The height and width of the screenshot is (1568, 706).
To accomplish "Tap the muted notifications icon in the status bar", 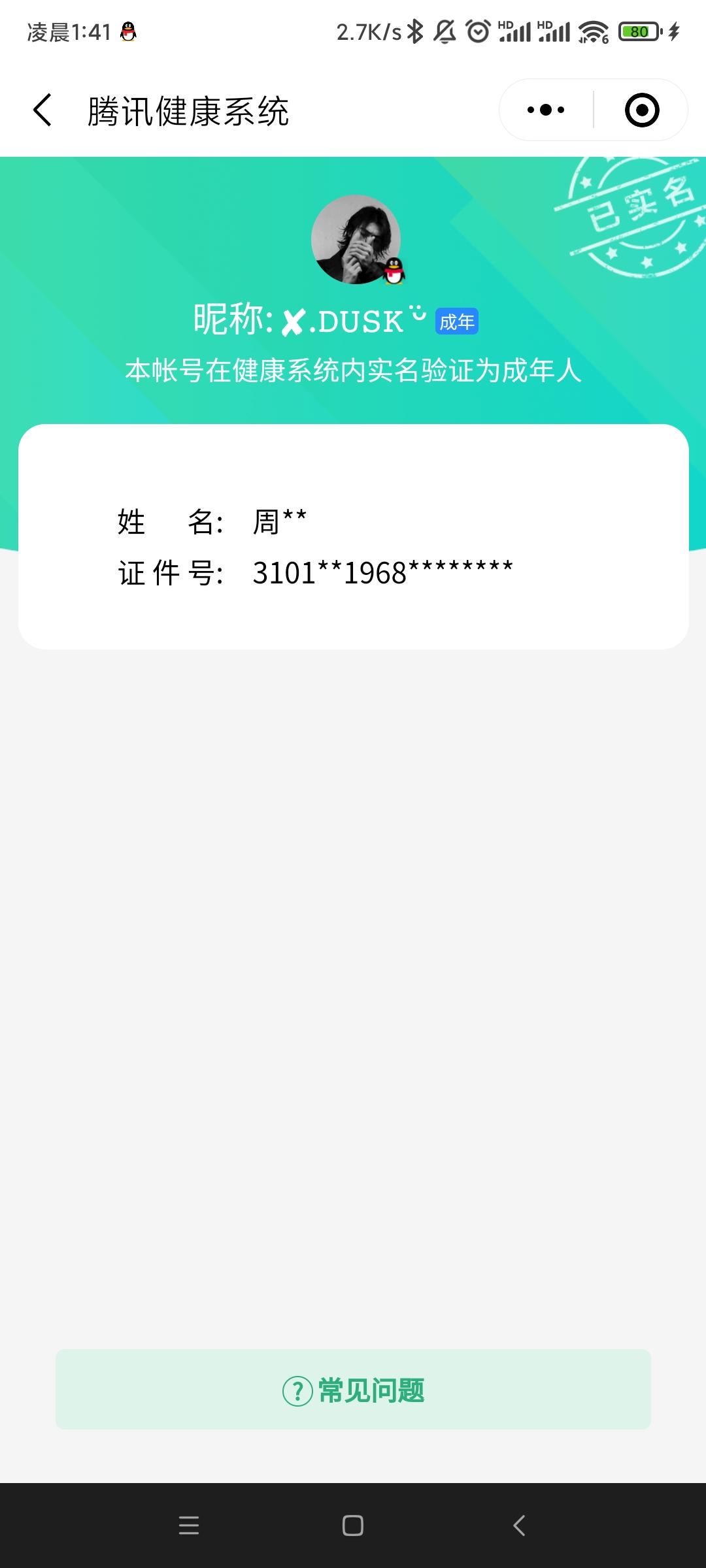I will tap(443, 29).
